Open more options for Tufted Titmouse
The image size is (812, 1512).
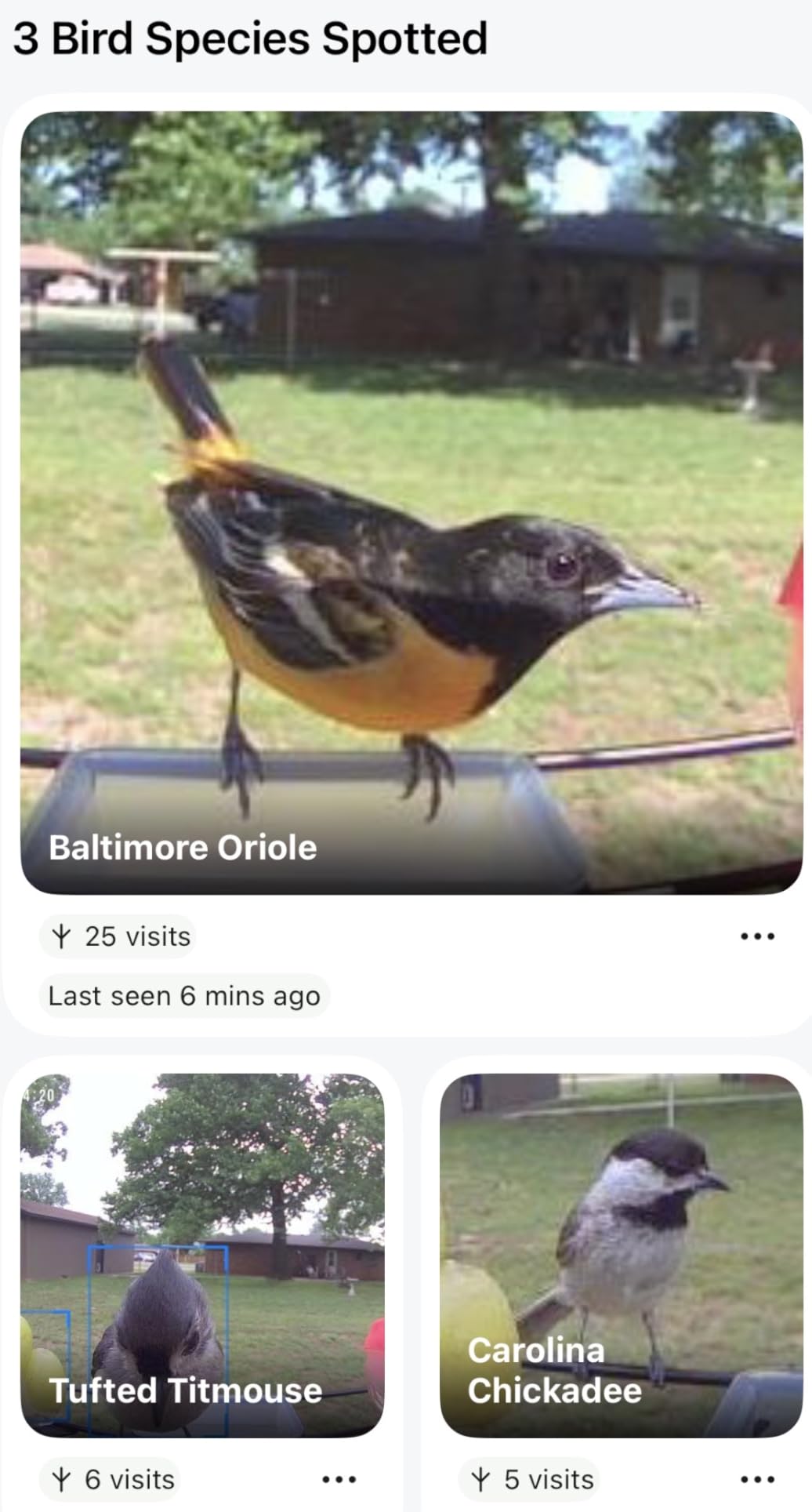(339, 1480)
